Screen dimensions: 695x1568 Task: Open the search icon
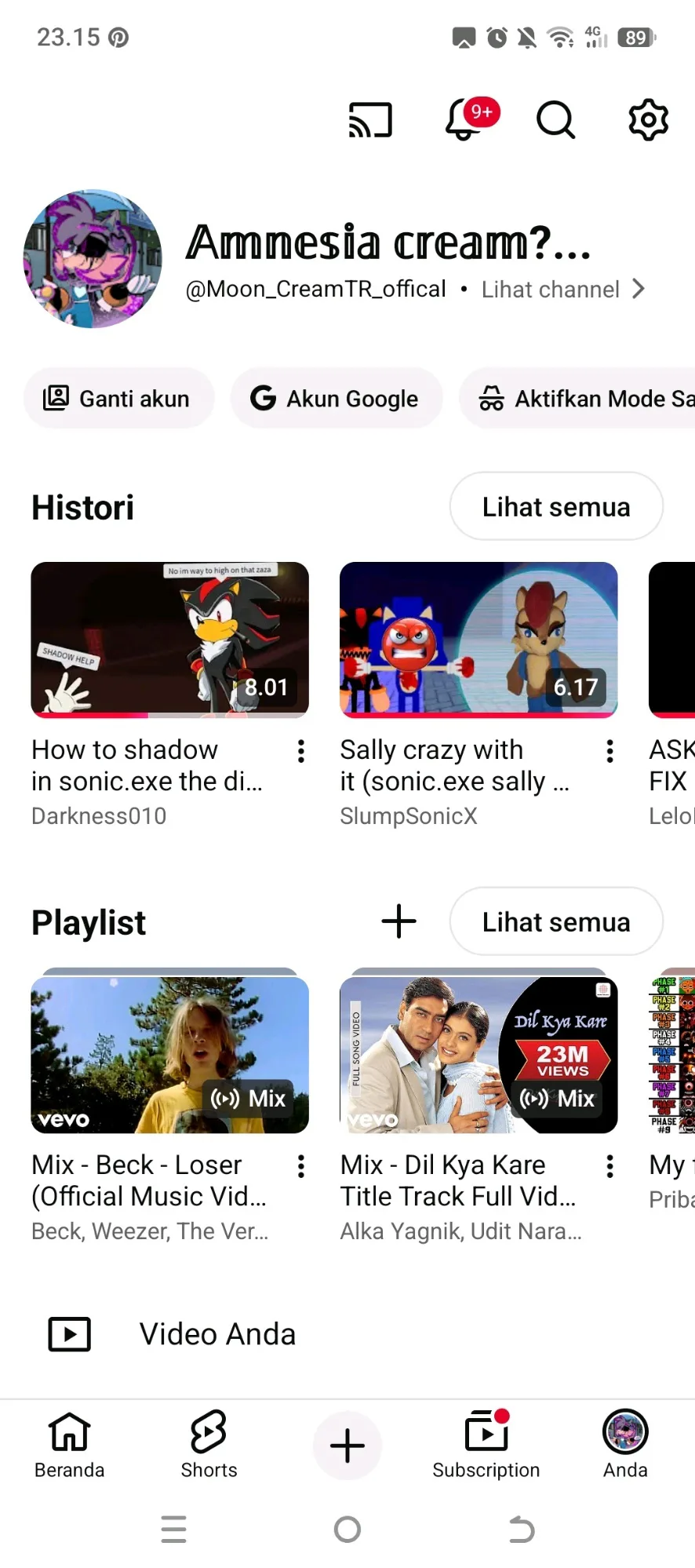tap(555, 120)
